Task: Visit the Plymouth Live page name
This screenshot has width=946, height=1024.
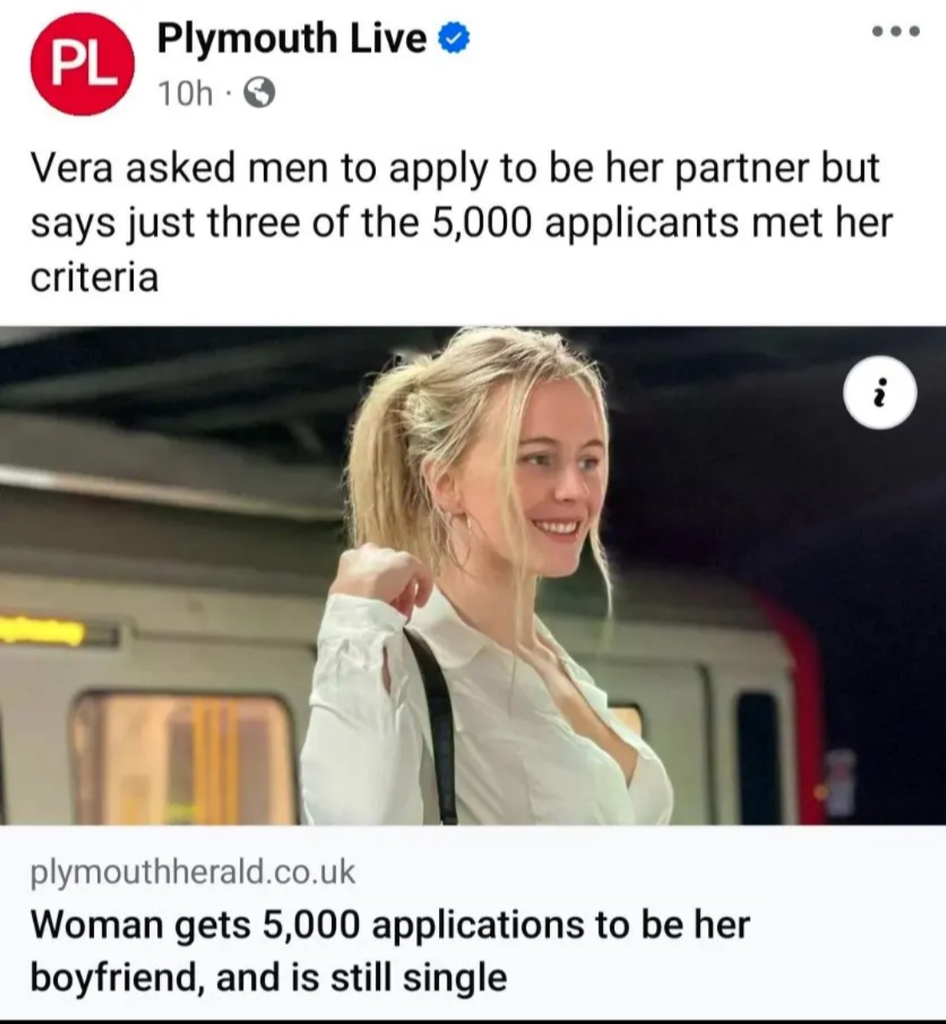Action: point(291,39)
